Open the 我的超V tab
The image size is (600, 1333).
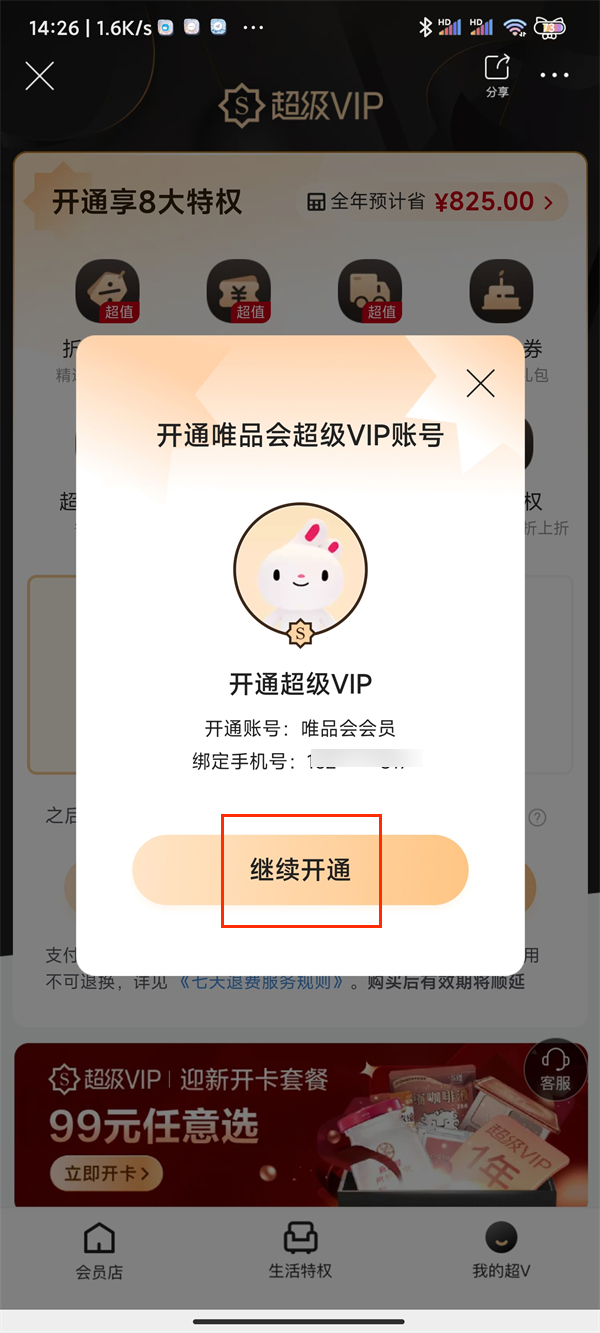point(501,1250)
